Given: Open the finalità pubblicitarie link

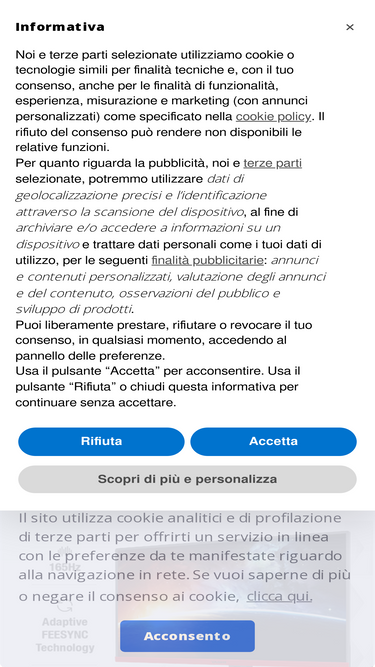Looking at the screenshot, I should tap(207, 260).
